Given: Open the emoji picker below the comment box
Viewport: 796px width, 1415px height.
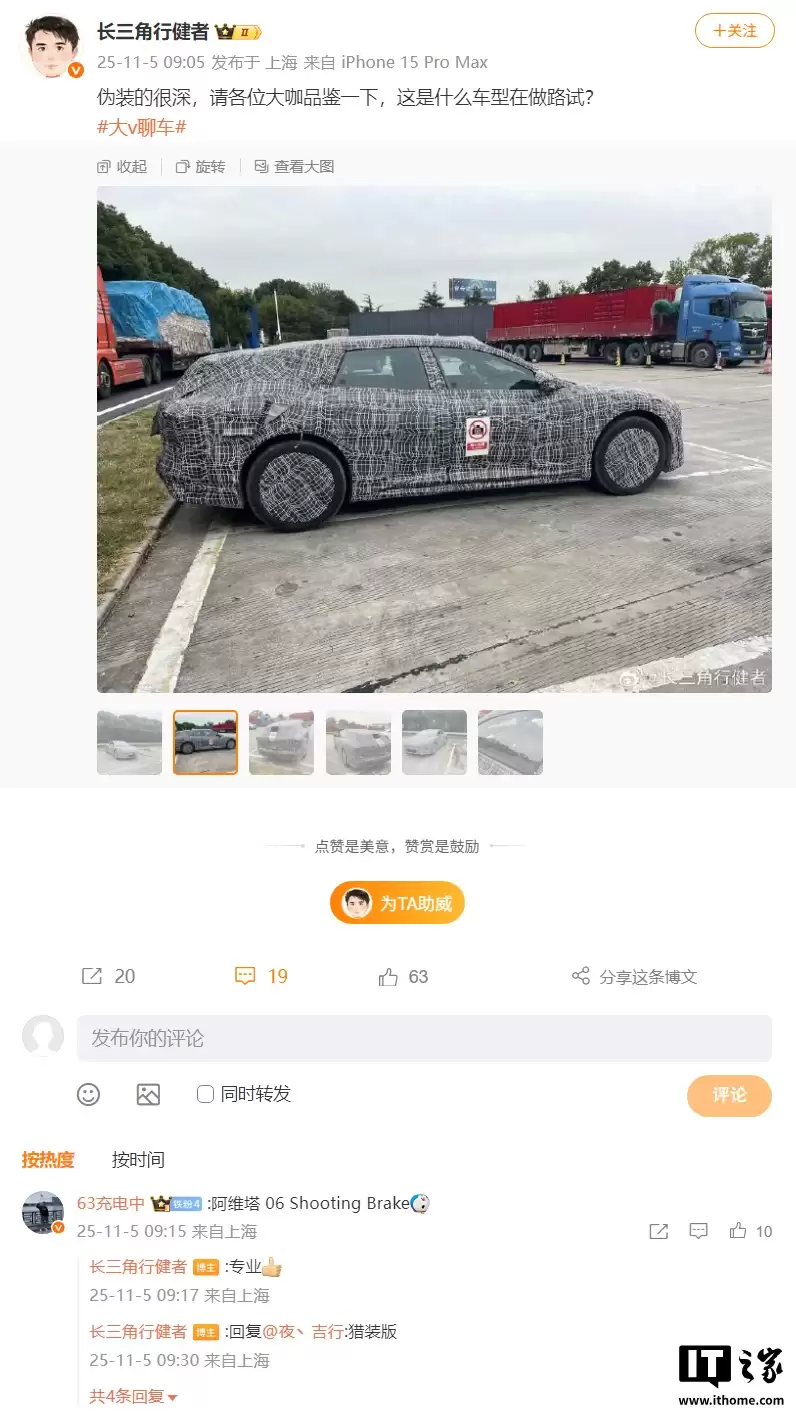Looking at the screenshot, I should pyautogui.click(x=88, y=1094).
